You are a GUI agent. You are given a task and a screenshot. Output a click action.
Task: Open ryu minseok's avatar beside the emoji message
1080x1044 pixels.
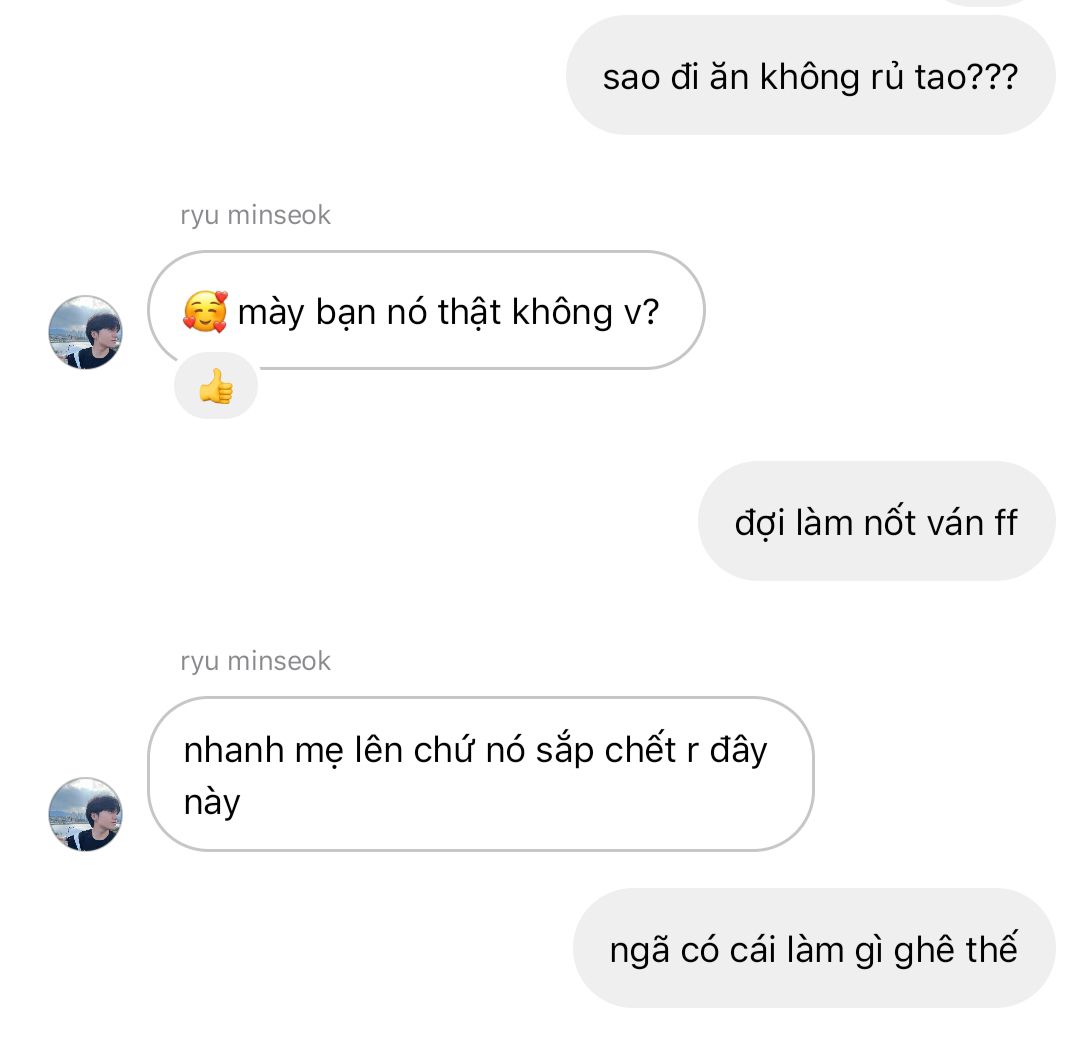tap(85, 333)
